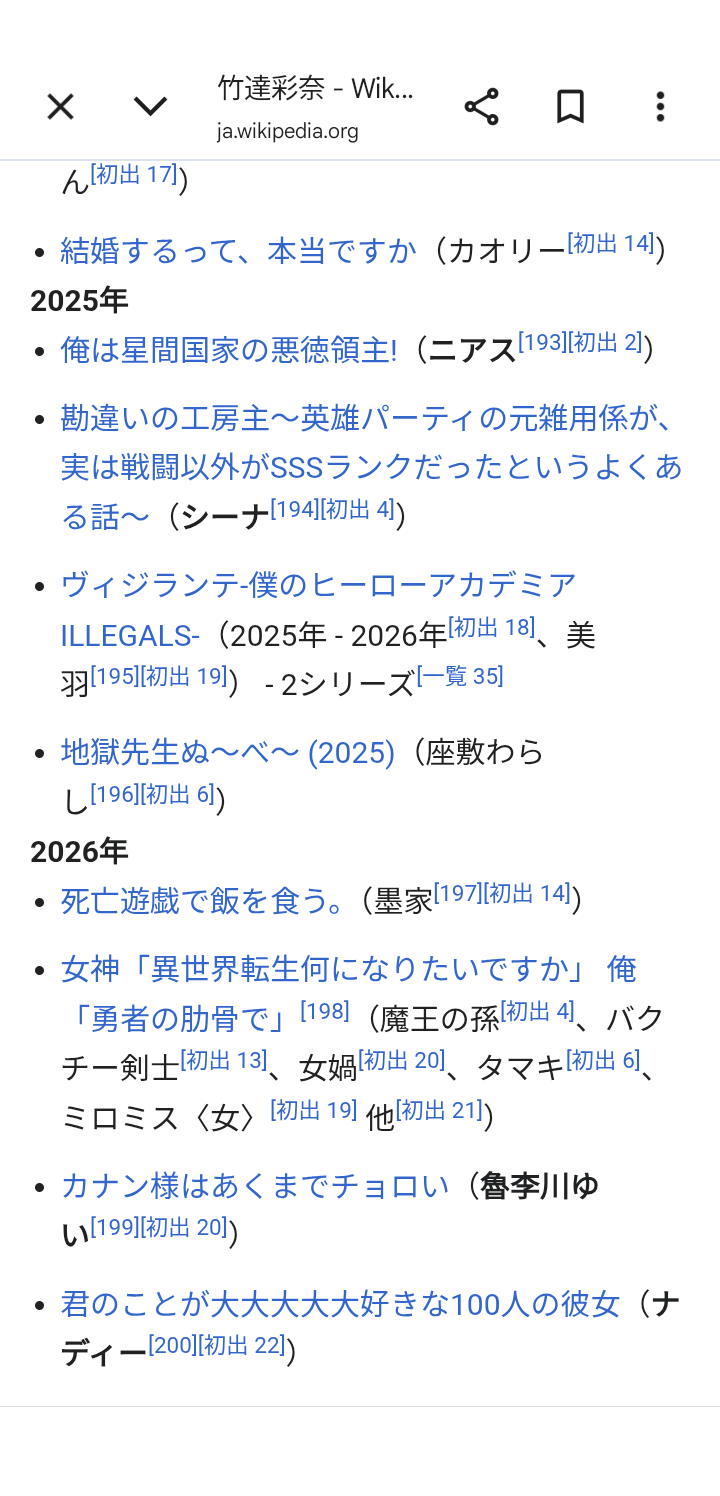
Task: Jump to citation [197] after 墨家
Action: pos(458,893)
